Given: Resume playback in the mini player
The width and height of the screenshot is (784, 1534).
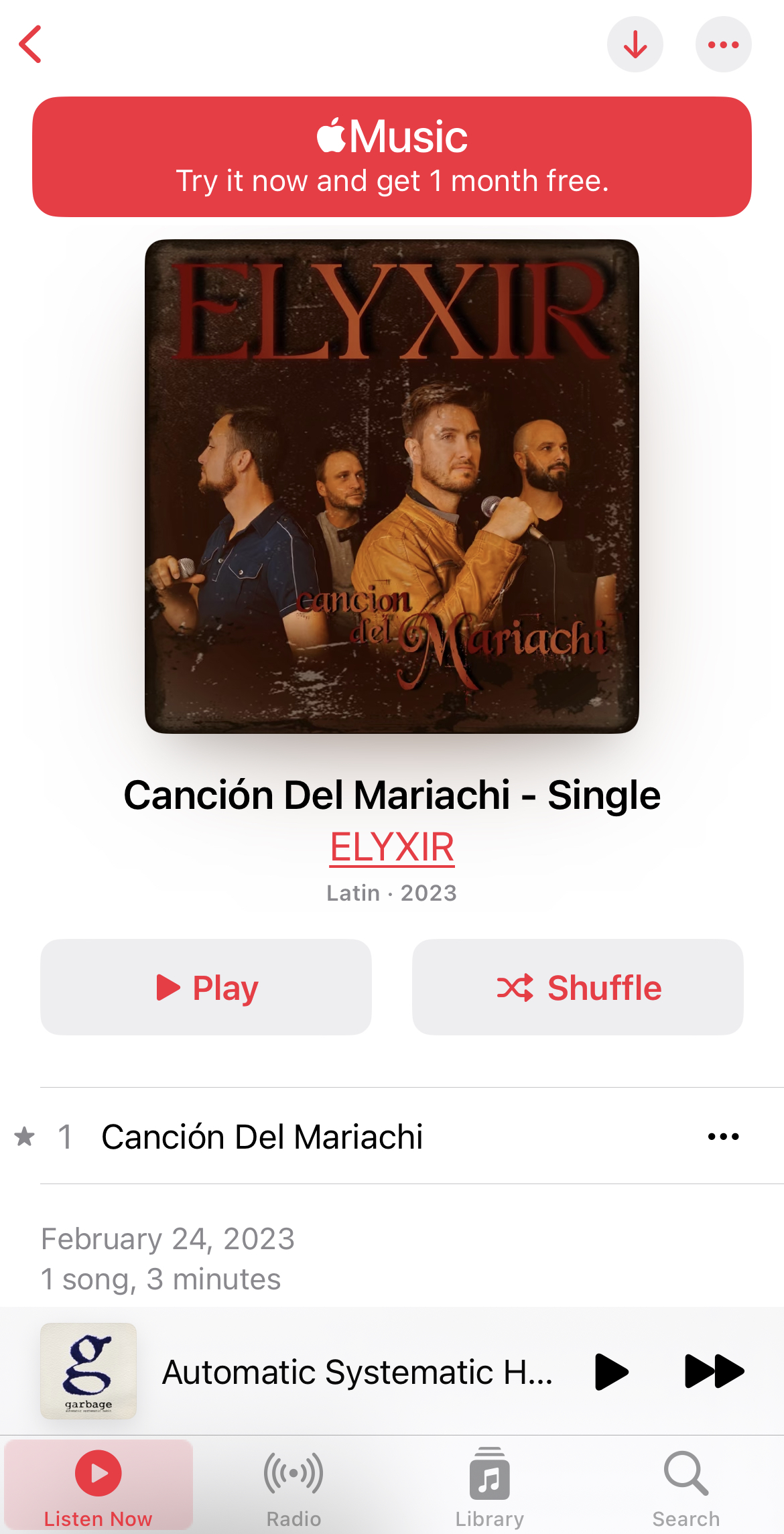Looking at the screenshot, I should point(611,1372).
